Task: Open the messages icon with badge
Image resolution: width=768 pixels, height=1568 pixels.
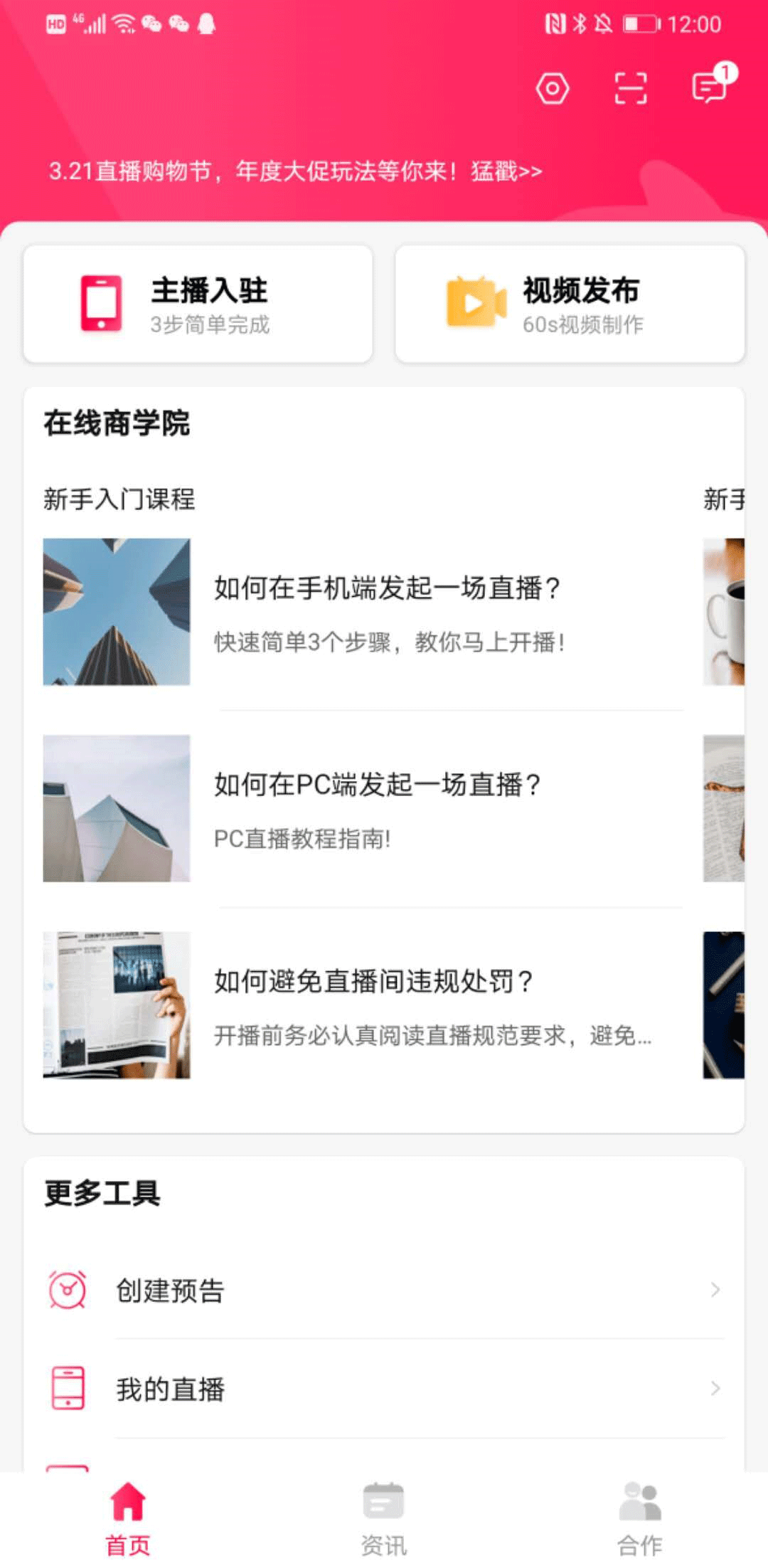Action: 710,88
